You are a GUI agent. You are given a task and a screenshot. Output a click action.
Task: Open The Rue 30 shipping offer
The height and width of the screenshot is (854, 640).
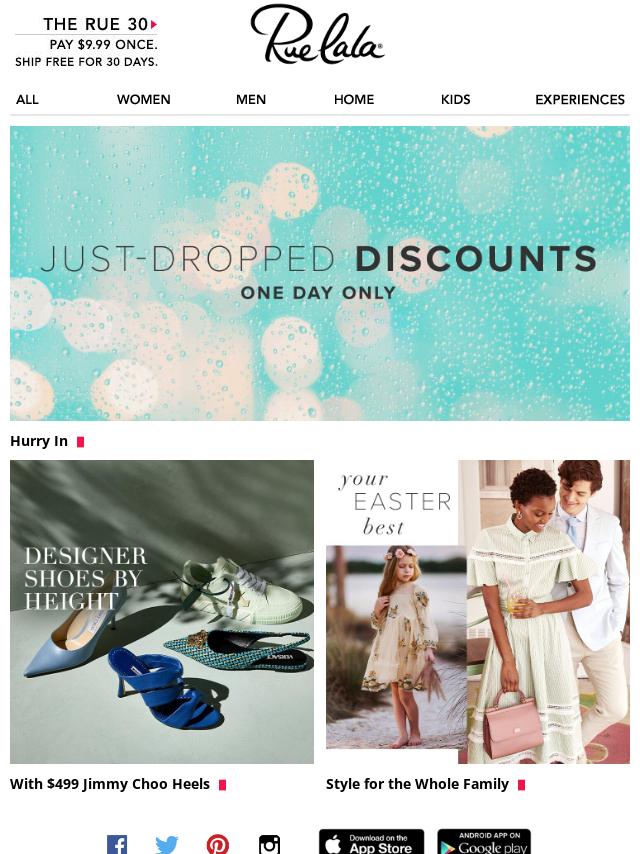pyautogui.click(x=86, y=42)
